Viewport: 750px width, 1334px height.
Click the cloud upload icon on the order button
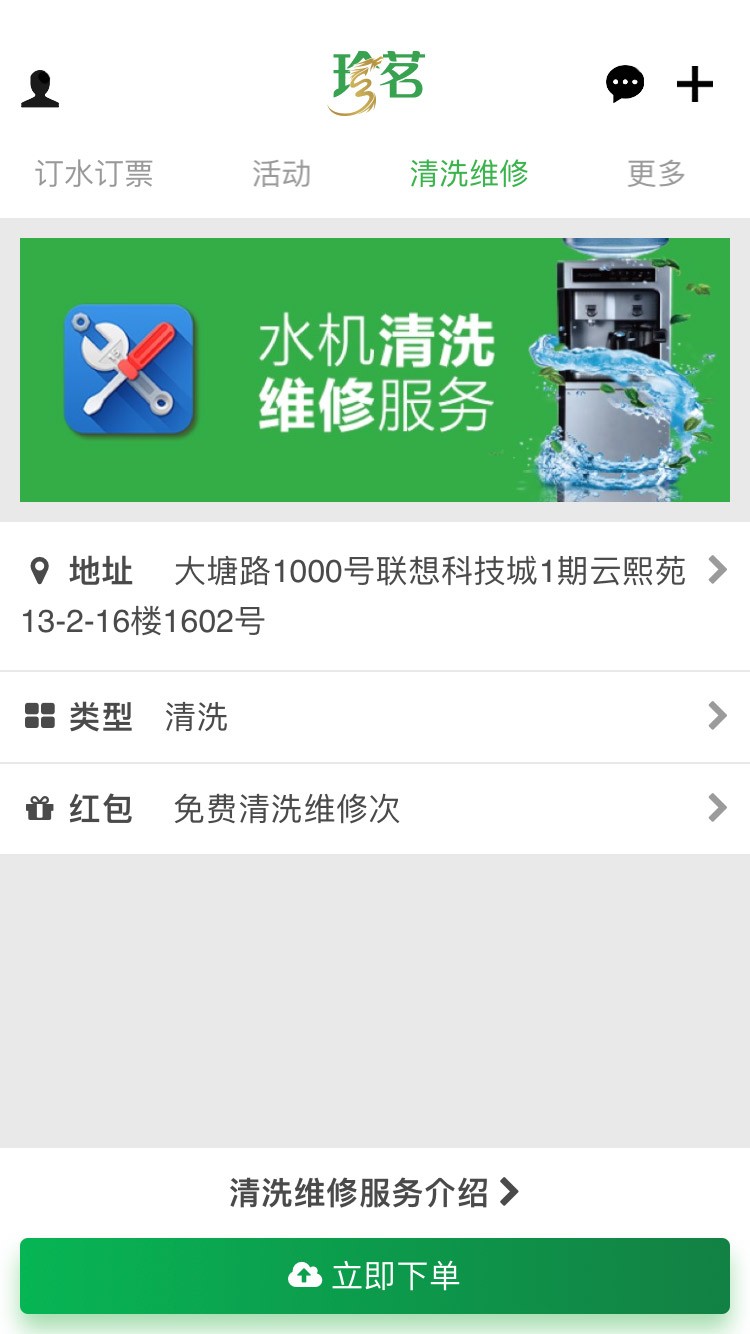[304, 1274]
